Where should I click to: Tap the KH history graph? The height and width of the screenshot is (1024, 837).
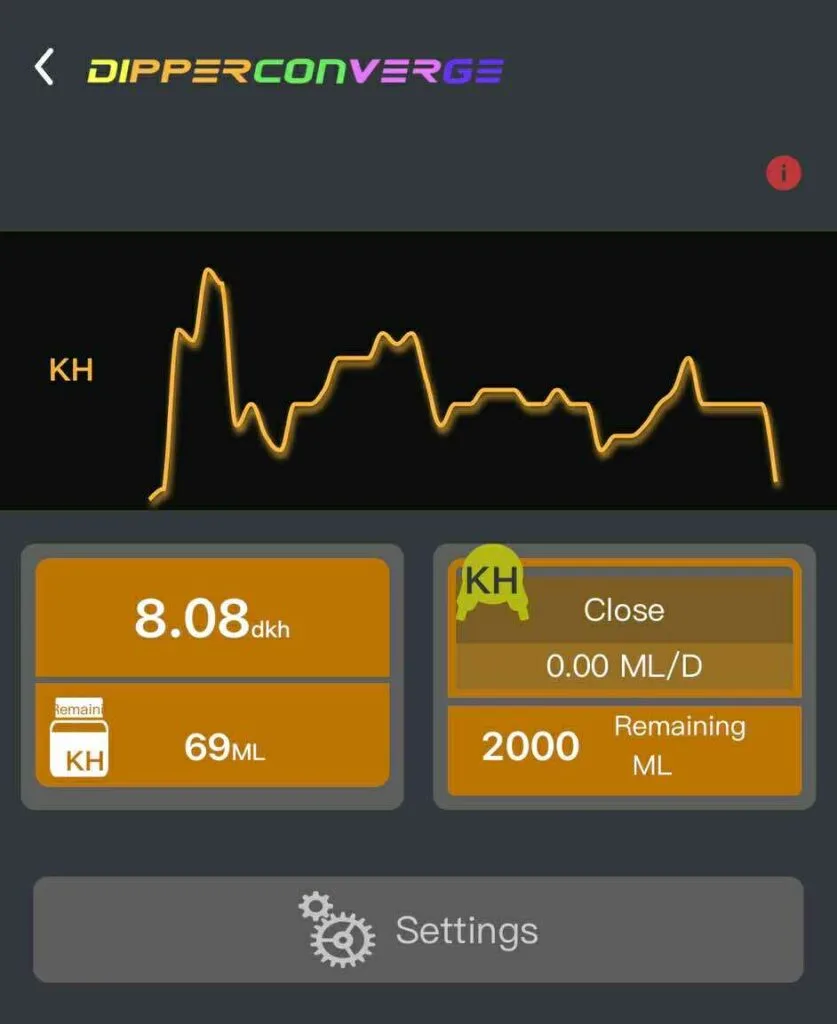(x=418, y=370)
